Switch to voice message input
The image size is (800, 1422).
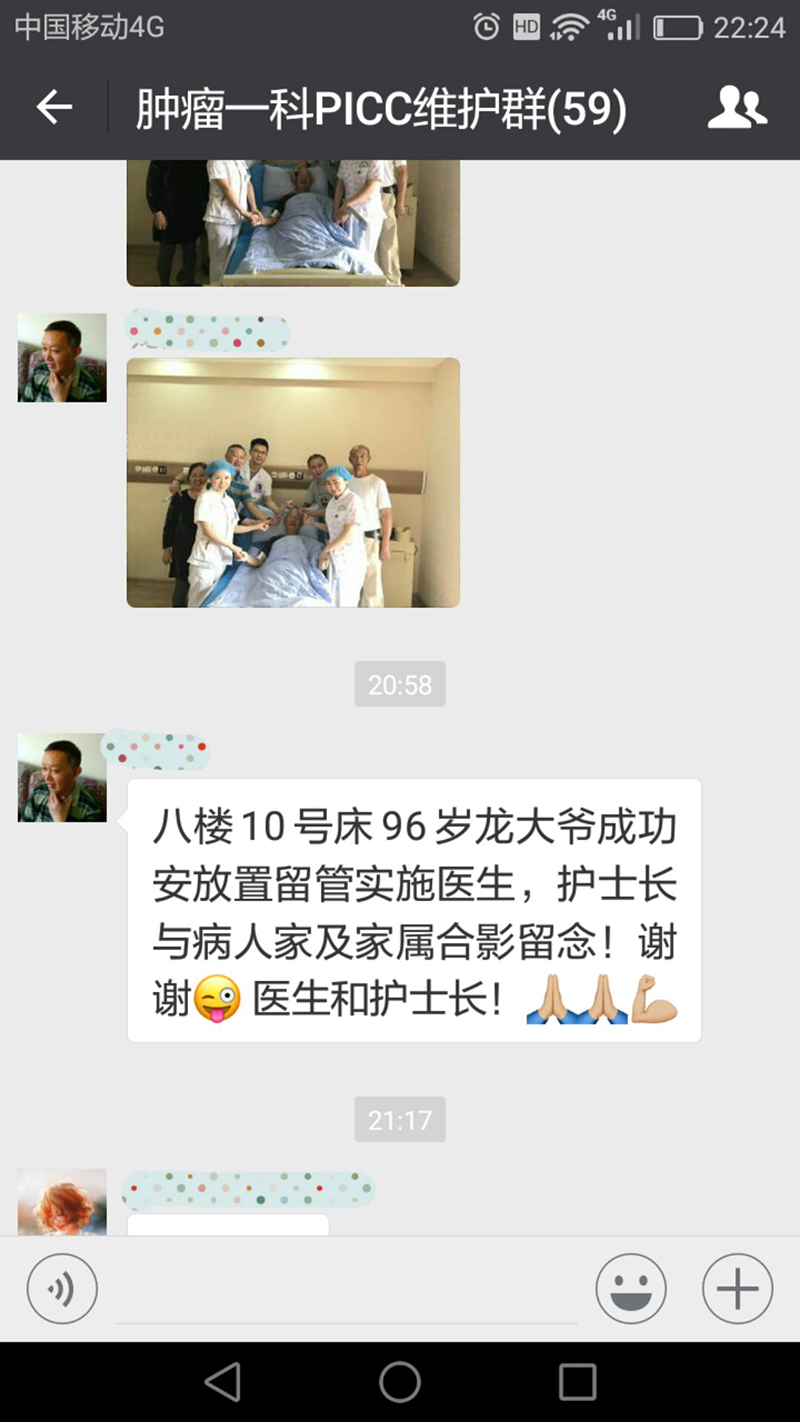pyautogui.click(x=62, y=1289)
